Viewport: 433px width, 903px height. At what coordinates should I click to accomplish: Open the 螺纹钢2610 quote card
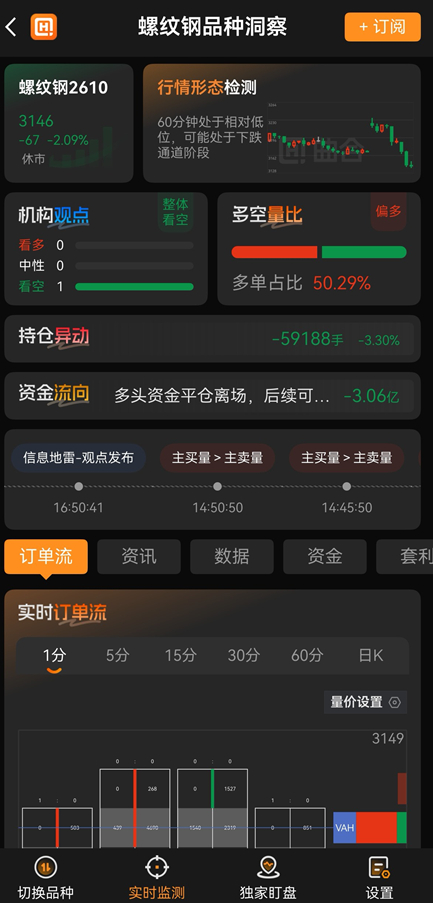[x=69, y=123]
